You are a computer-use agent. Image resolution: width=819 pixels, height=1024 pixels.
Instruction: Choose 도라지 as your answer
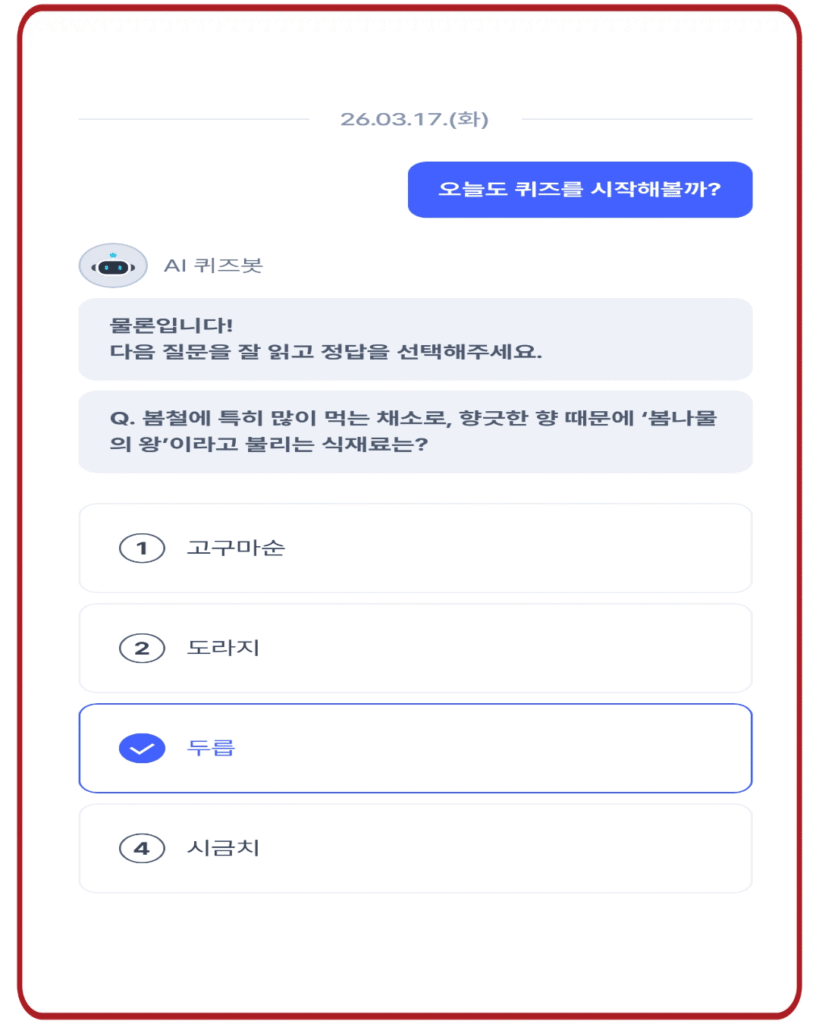coord(414,647)
